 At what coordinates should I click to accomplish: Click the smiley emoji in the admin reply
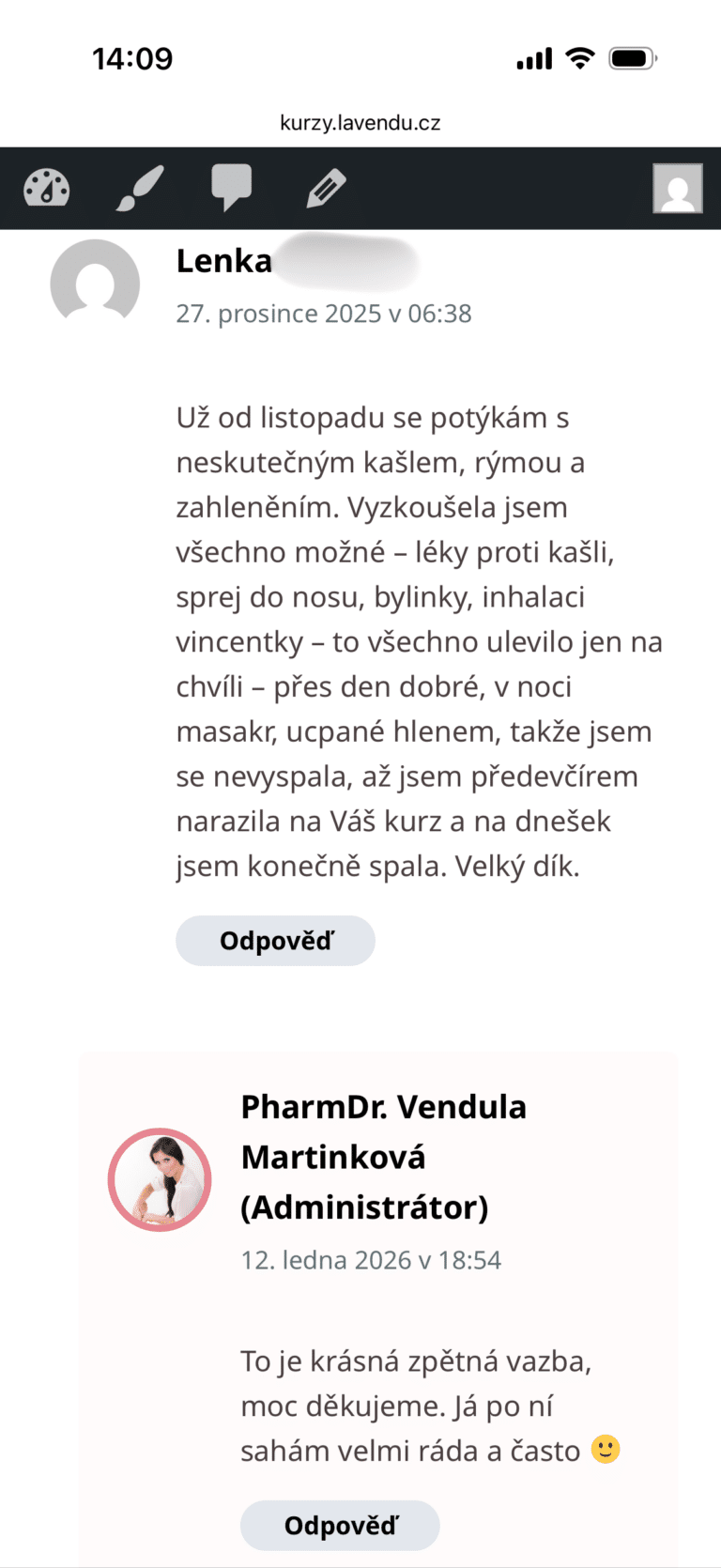point(606,1450)
